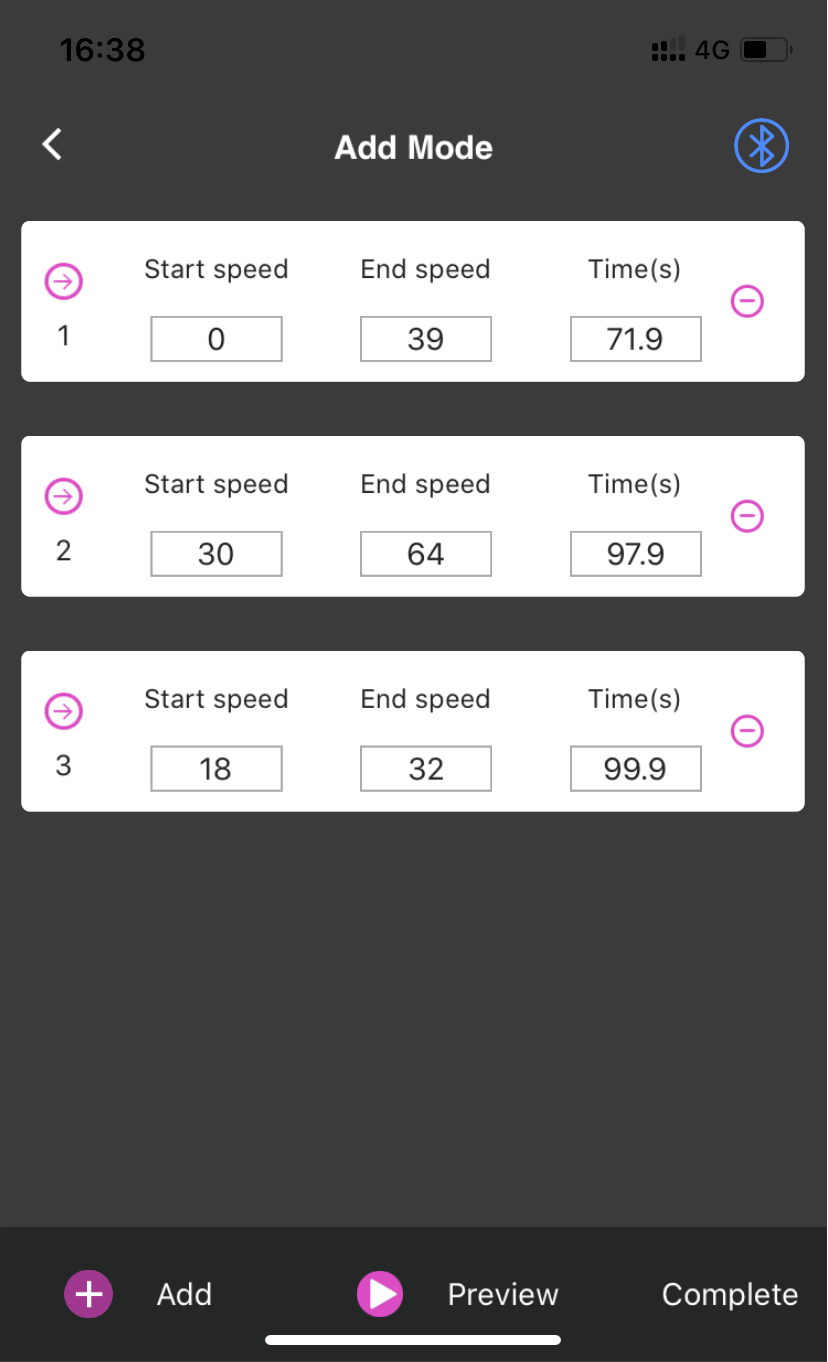Tap the Add label
Viewport: 828px width, 1362px height.
click(x=184, y=1293)
